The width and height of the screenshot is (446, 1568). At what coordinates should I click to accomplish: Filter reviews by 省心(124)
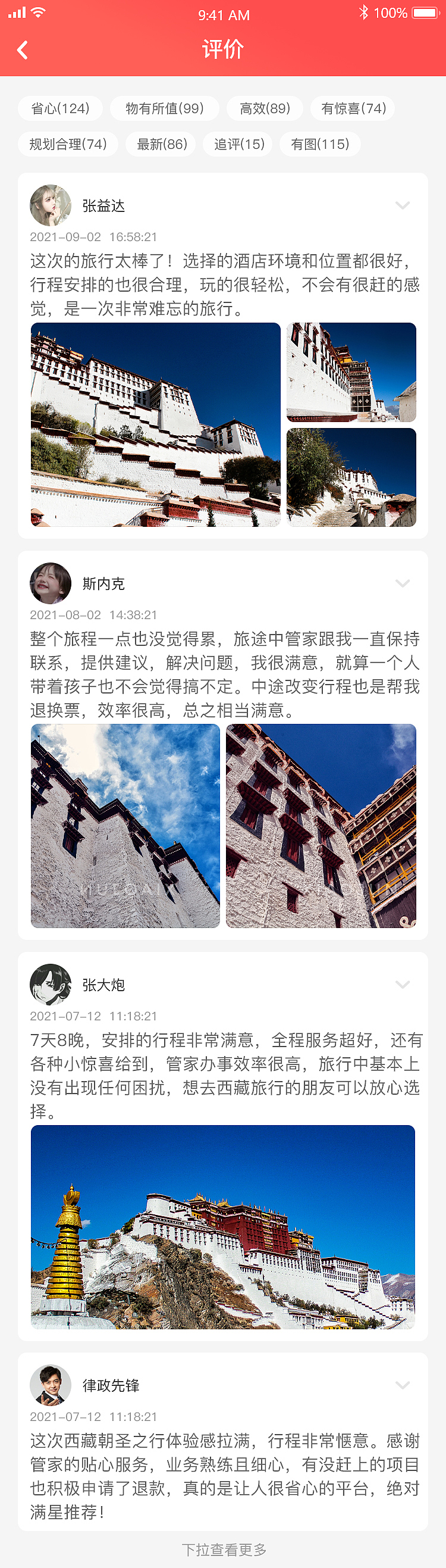(x=60, y=108)
